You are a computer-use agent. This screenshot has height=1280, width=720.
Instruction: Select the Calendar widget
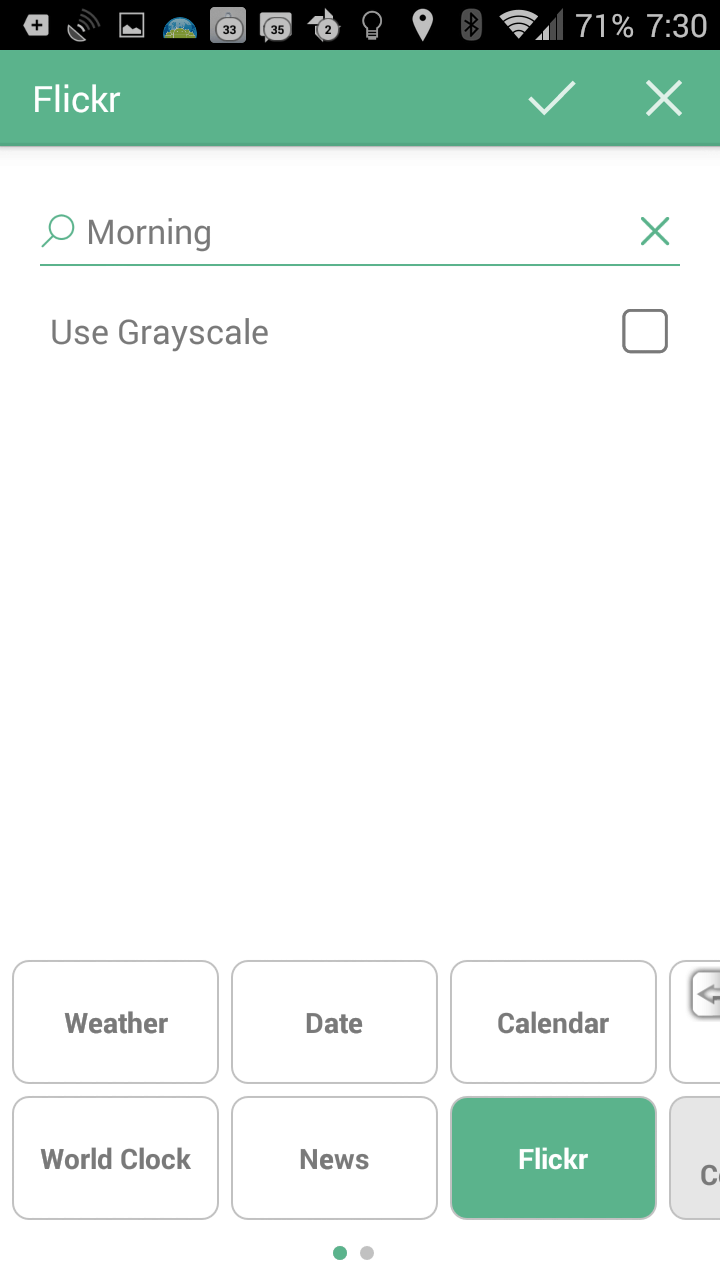pos(553,1022)
